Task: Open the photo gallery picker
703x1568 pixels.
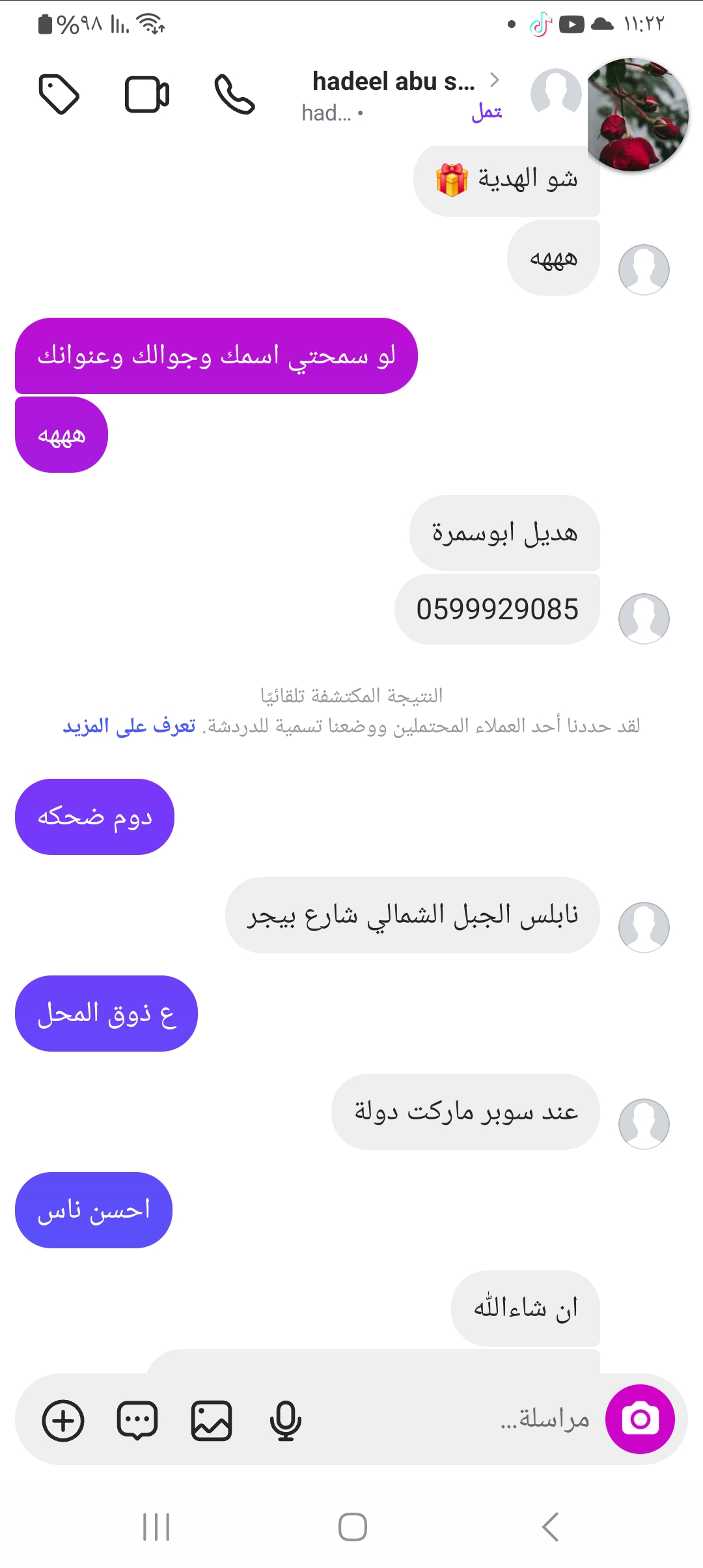Action: coord(212,1421)
